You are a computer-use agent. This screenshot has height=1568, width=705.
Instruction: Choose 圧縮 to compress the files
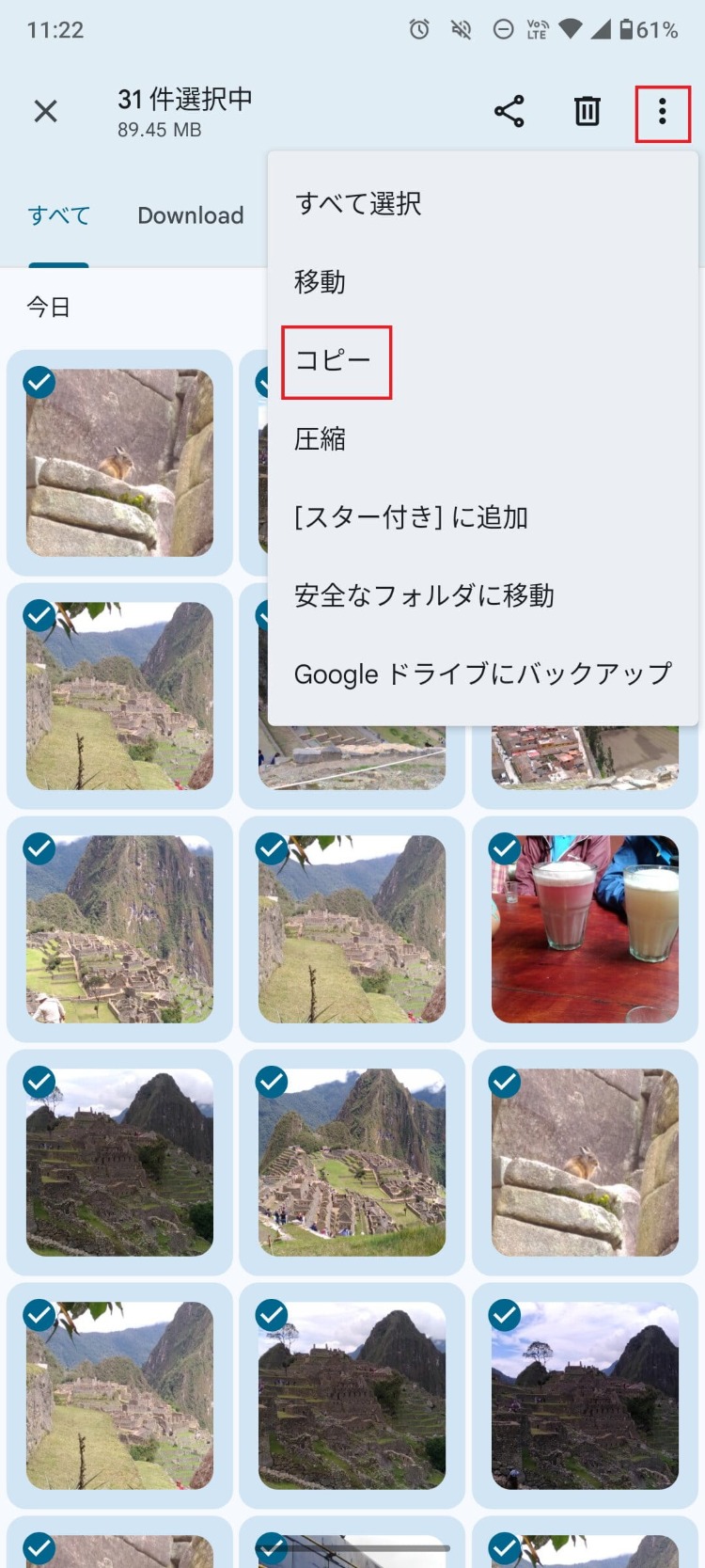(321, 439)
